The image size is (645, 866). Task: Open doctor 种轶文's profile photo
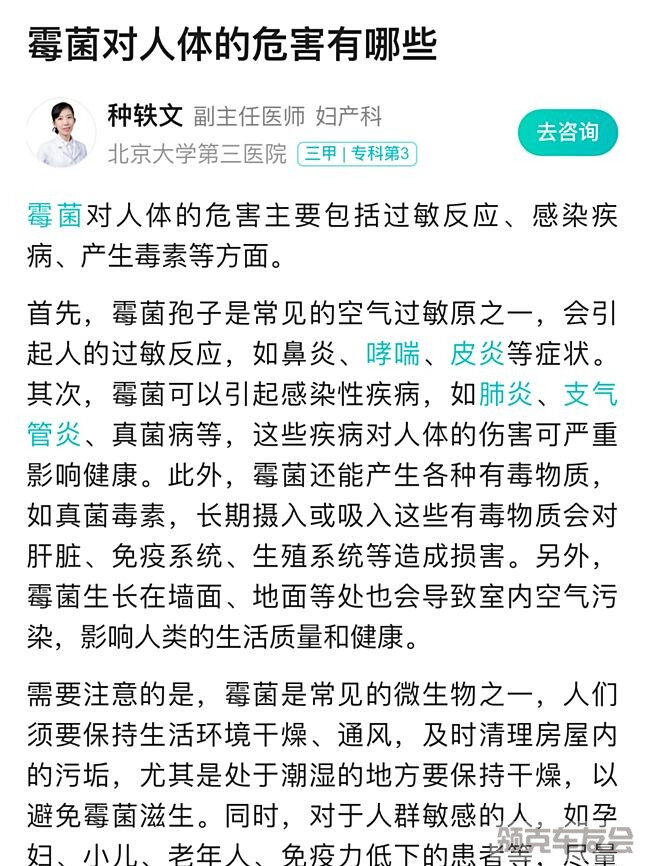61,133
